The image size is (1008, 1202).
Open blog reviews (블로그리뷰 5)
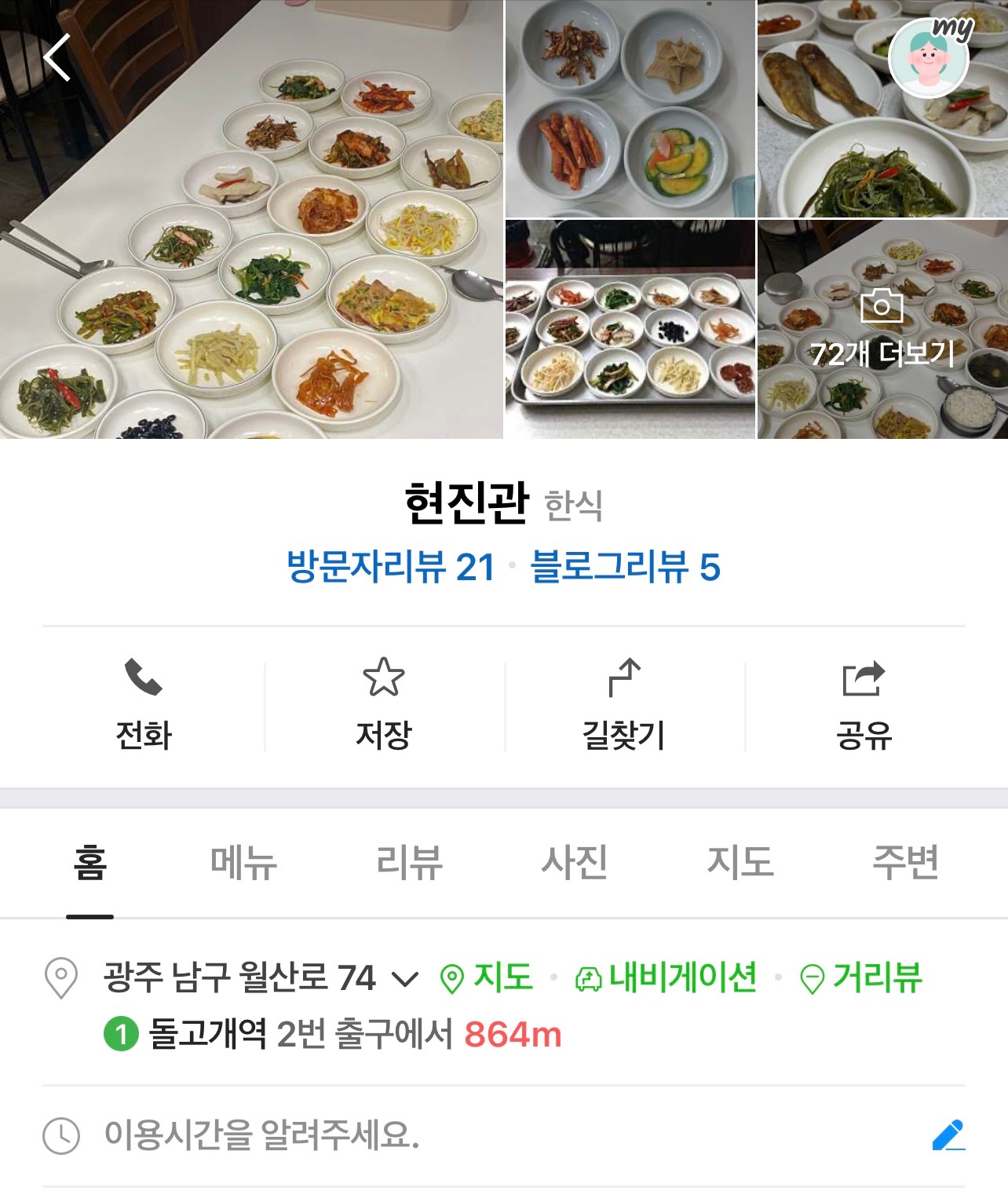pyautogui.click(x=625, y=566)
